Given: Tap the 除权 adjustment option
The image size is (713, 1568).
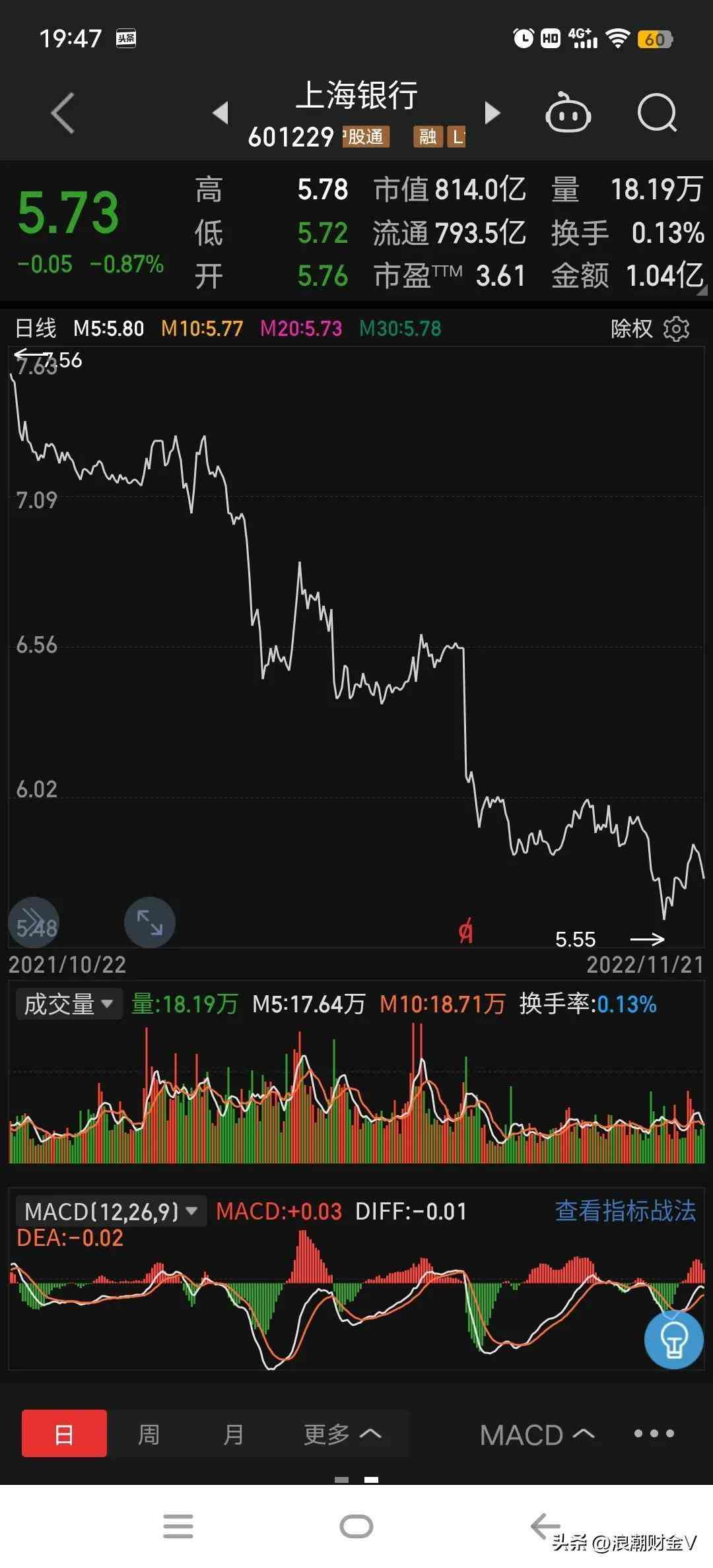Looking at the screenshot, I should coord(631,328).
